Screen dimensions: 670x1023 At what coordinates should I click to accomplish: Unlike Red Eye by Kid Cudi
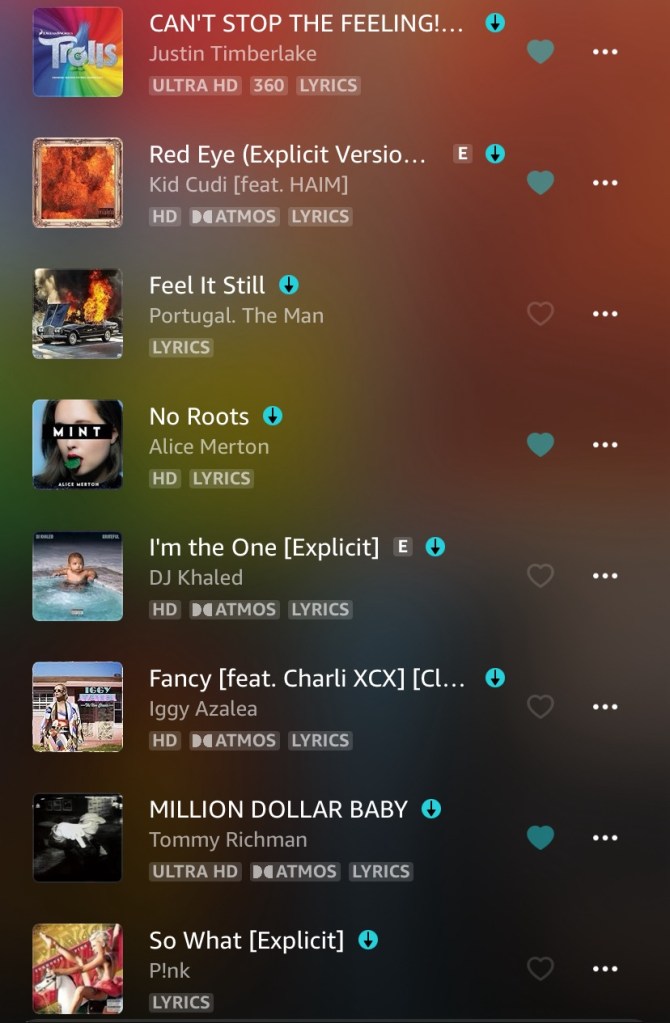pos(540,183)
